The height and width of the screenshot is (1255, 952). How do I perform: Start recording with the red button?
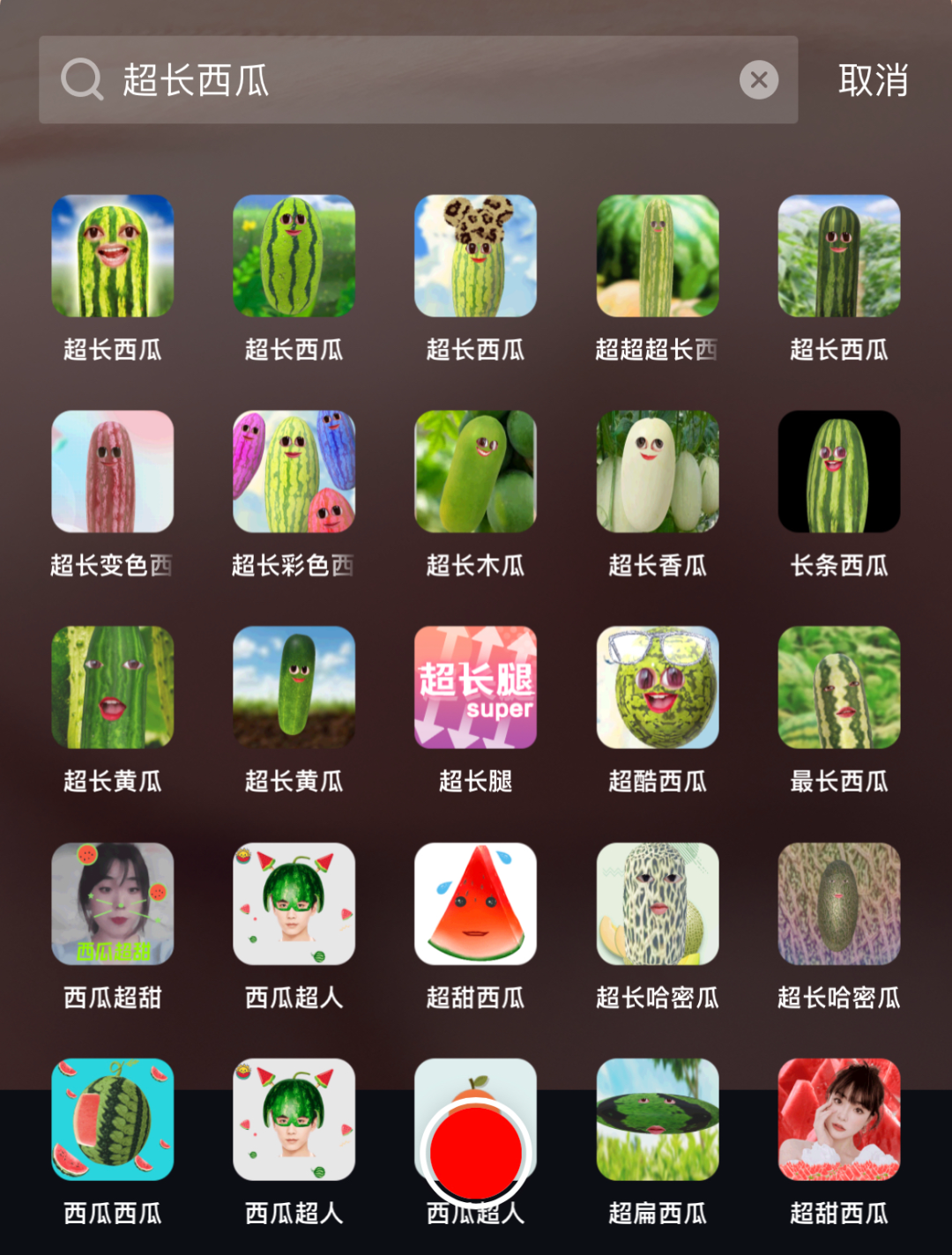pyautogui.click(x=476, y=1151)
